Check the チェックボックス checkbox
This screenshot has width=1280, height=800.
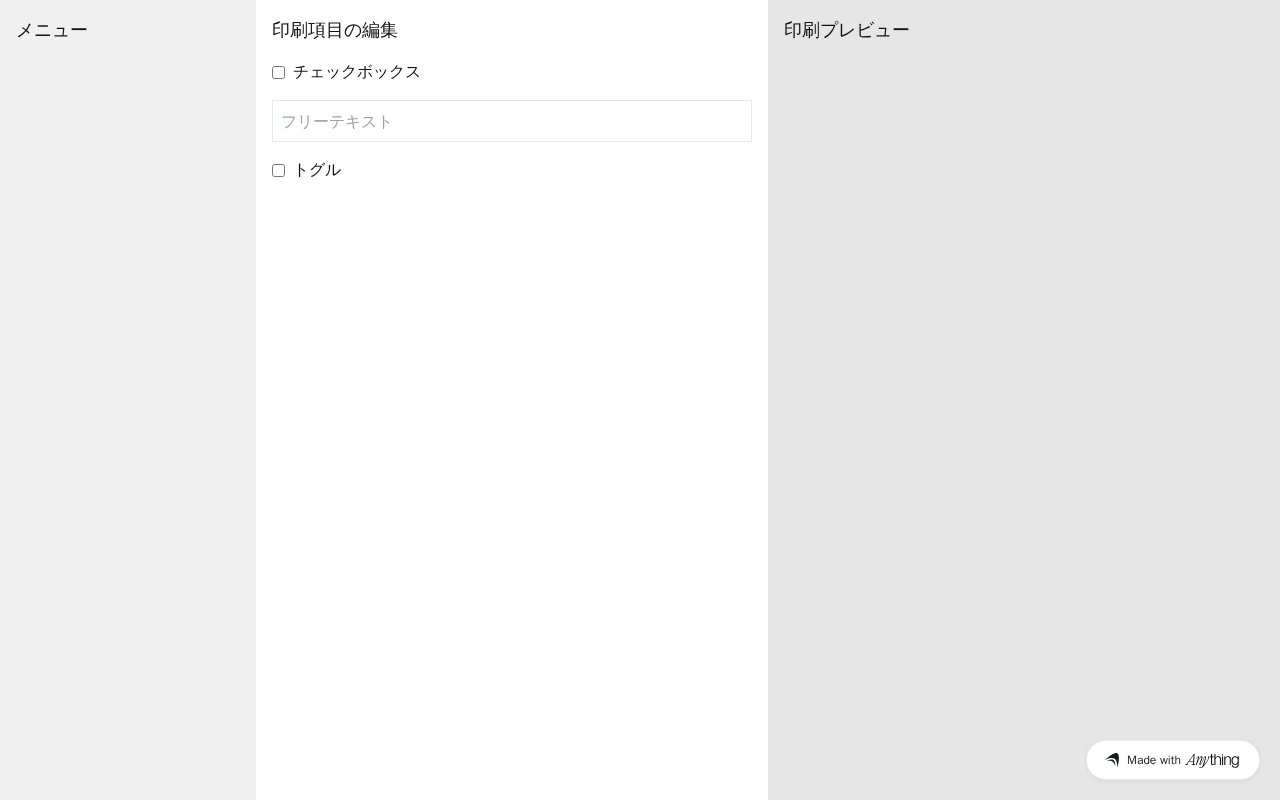point(278,72)
